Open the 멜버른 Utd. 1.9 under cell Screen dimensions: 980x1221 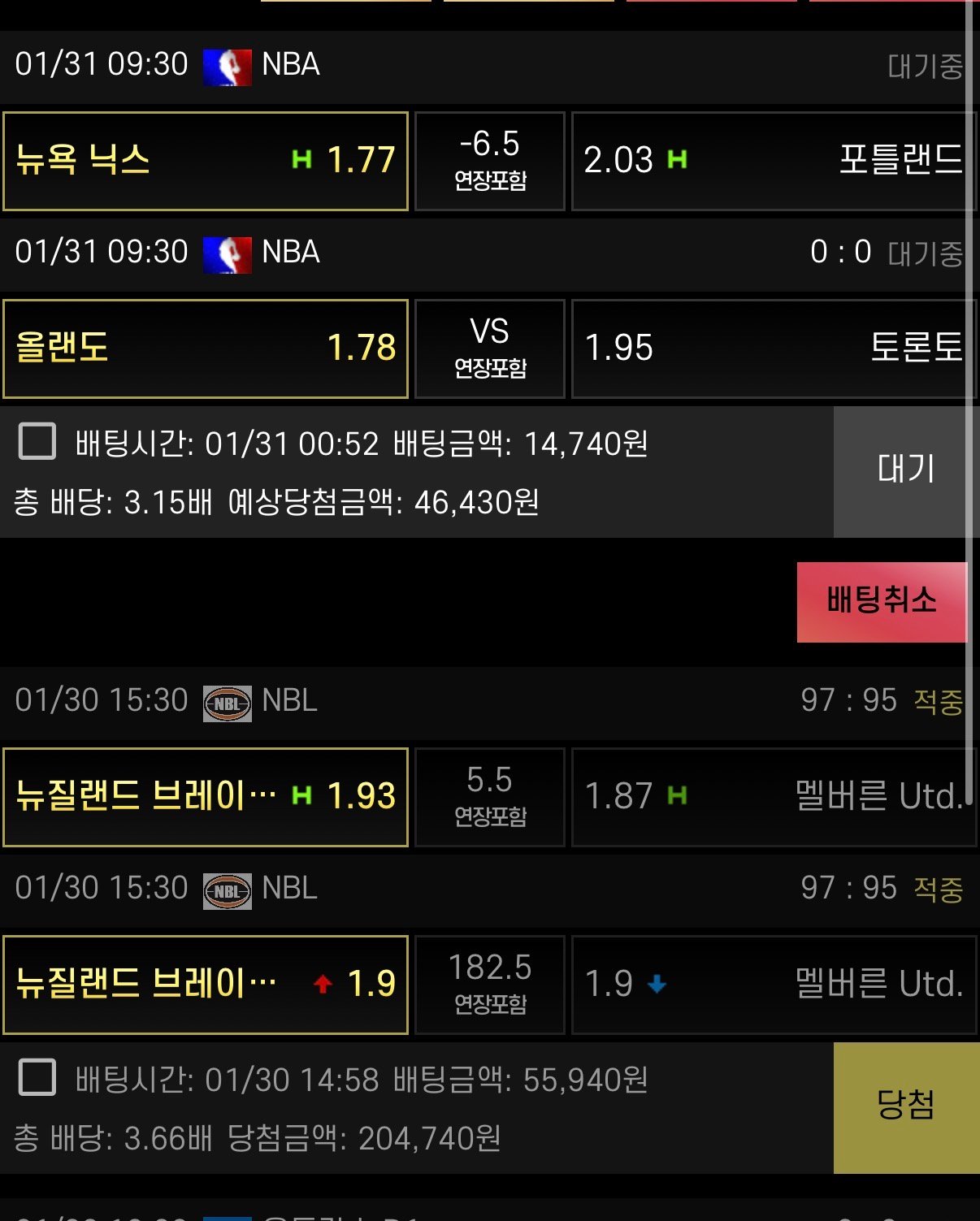772,985
